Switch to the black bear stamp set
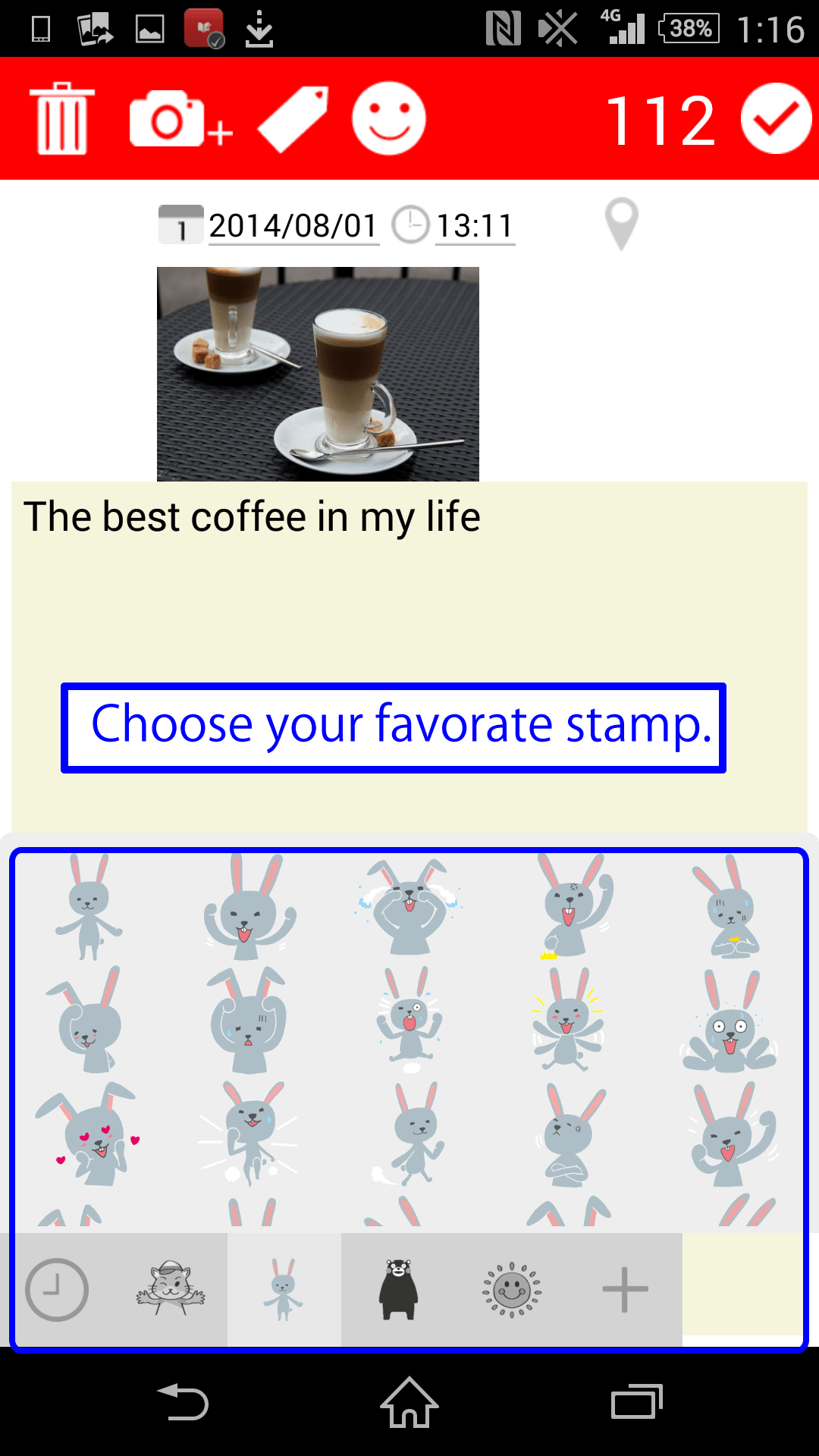 pyautogui.click(x=398, y=1289)
